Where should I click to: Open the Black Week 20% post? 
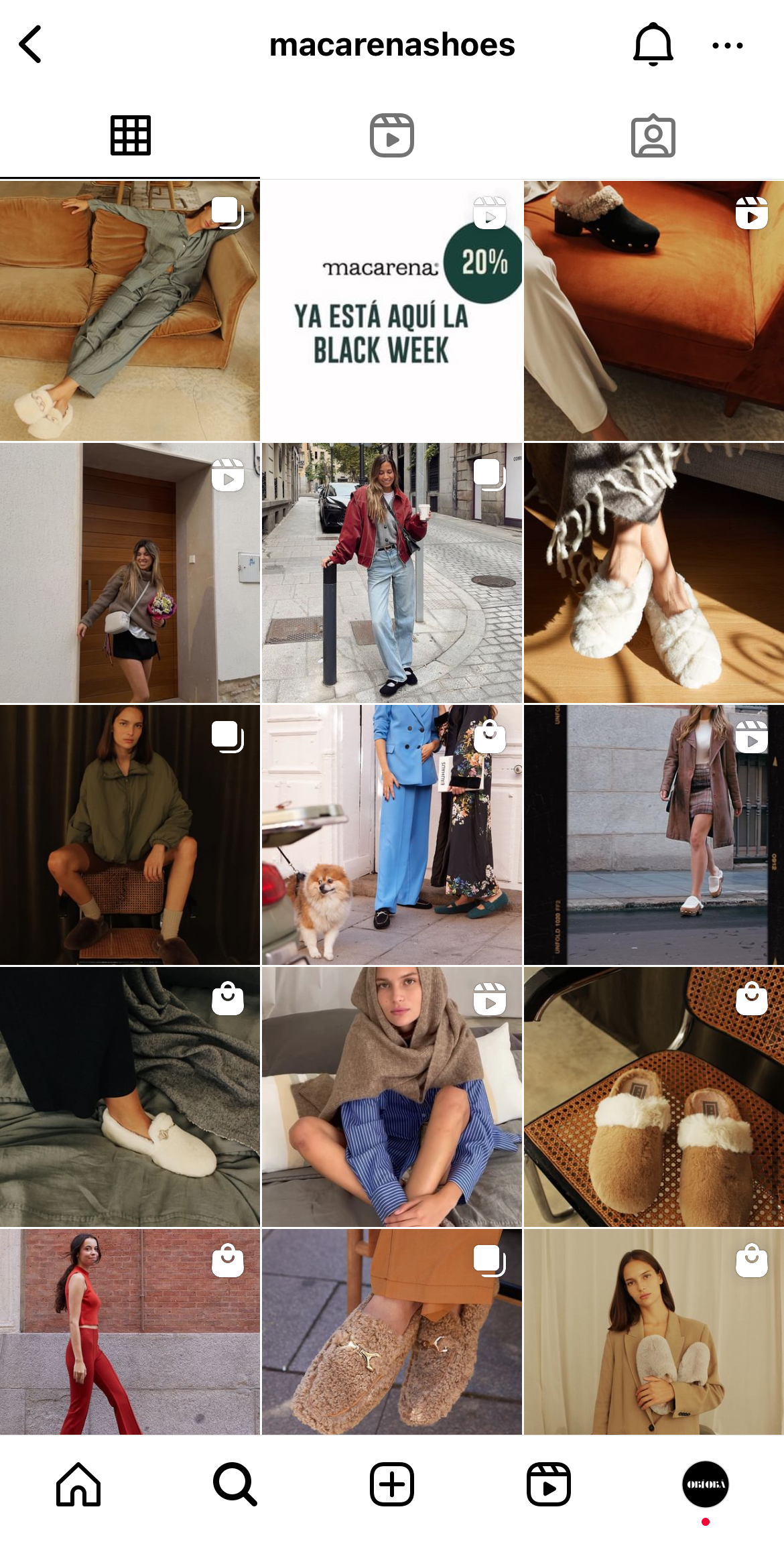(392, 311)
